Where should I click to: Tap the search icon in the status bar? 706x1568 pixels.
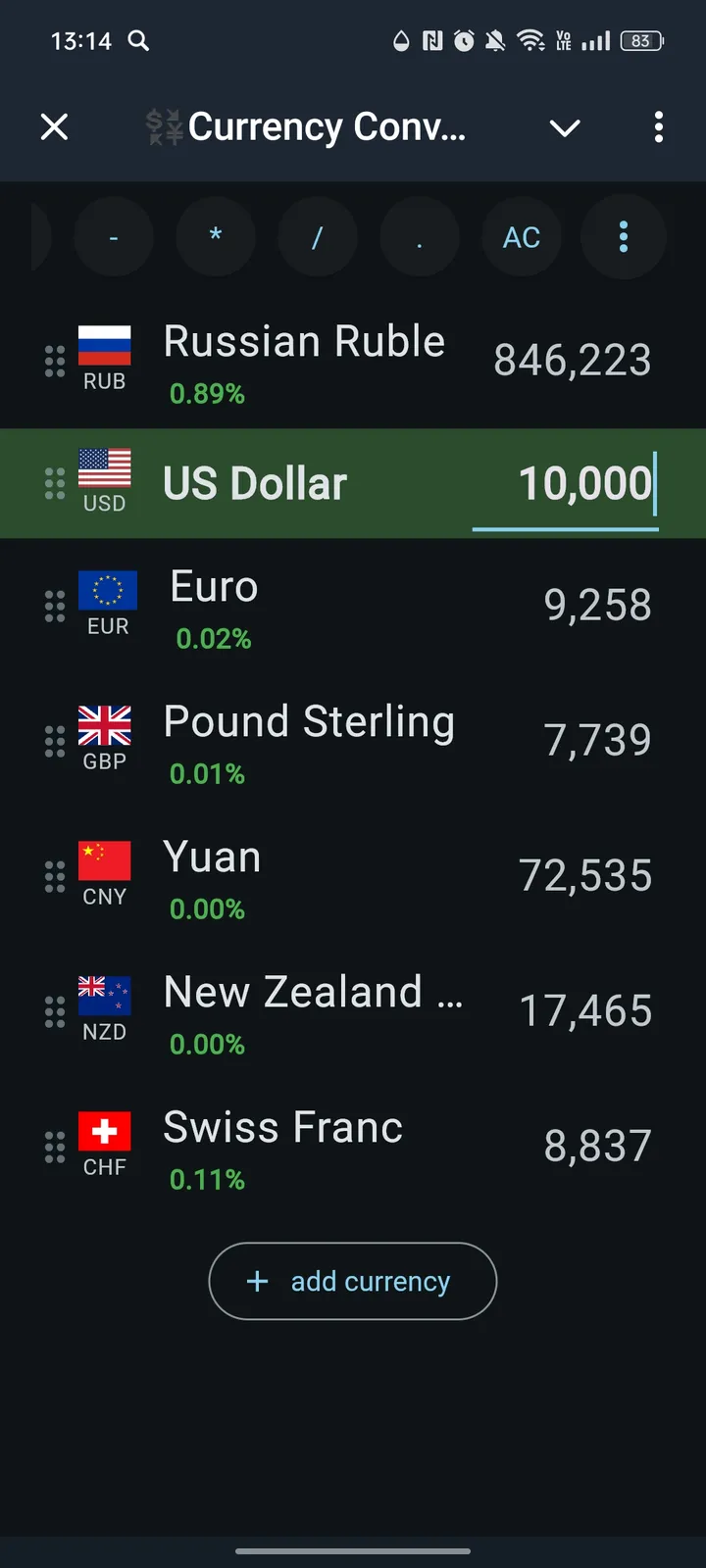(x=137, y=41)
